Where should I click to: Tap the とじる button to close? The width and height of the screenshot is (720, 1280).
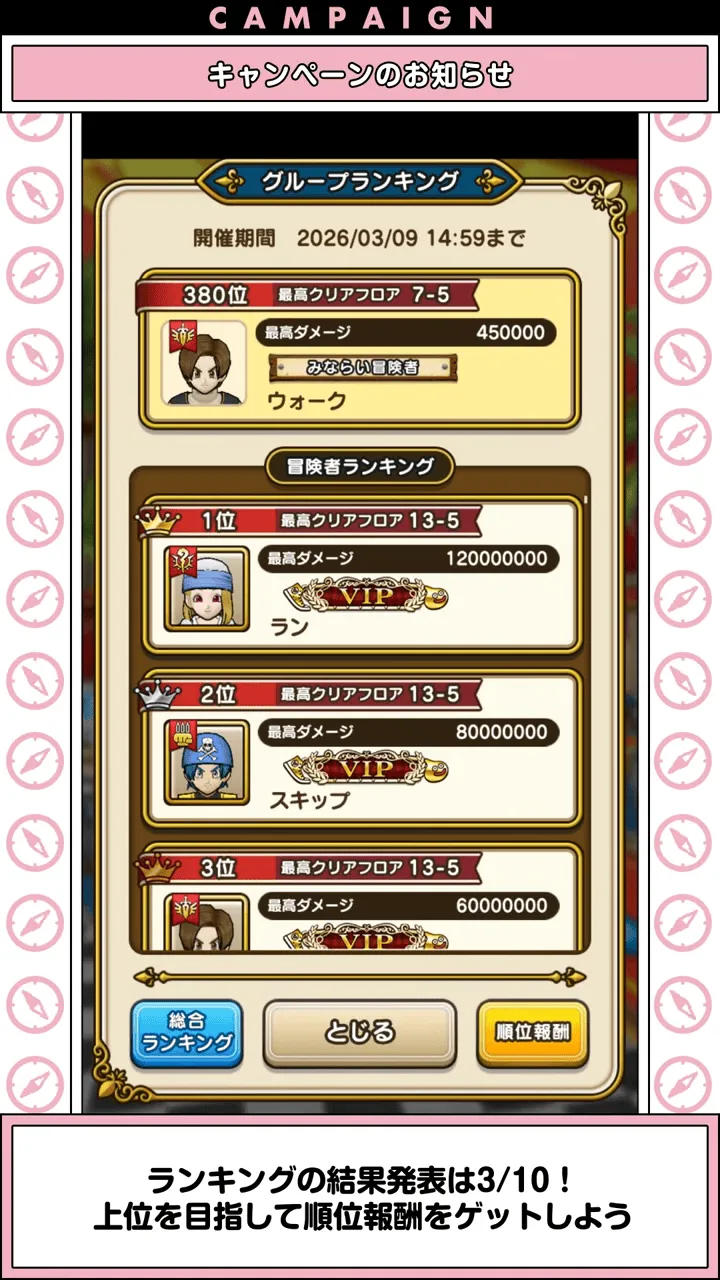tap(360, 1035)
